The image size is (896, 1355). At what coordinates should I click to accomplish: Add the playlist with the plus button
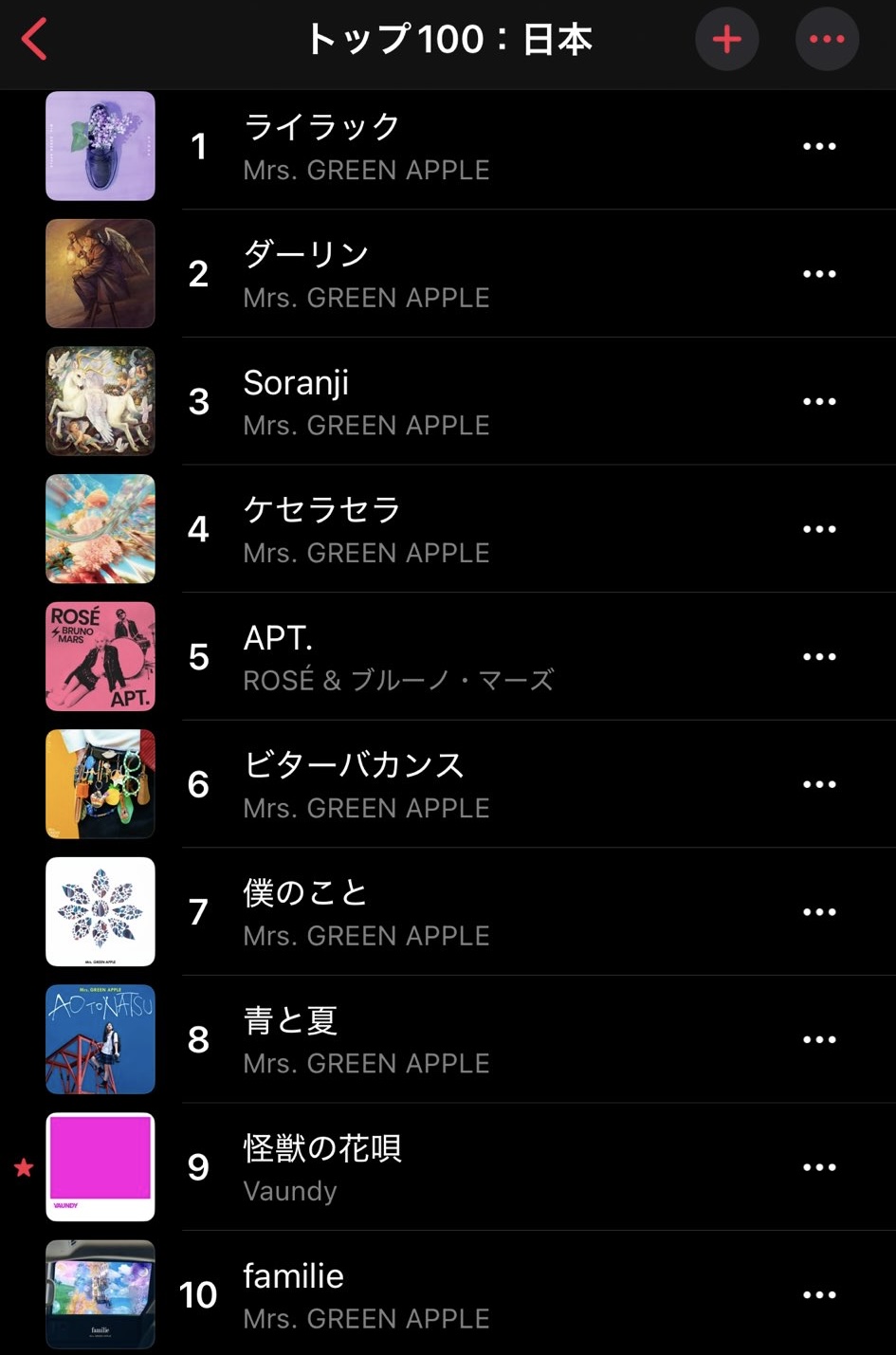(726, 40)
